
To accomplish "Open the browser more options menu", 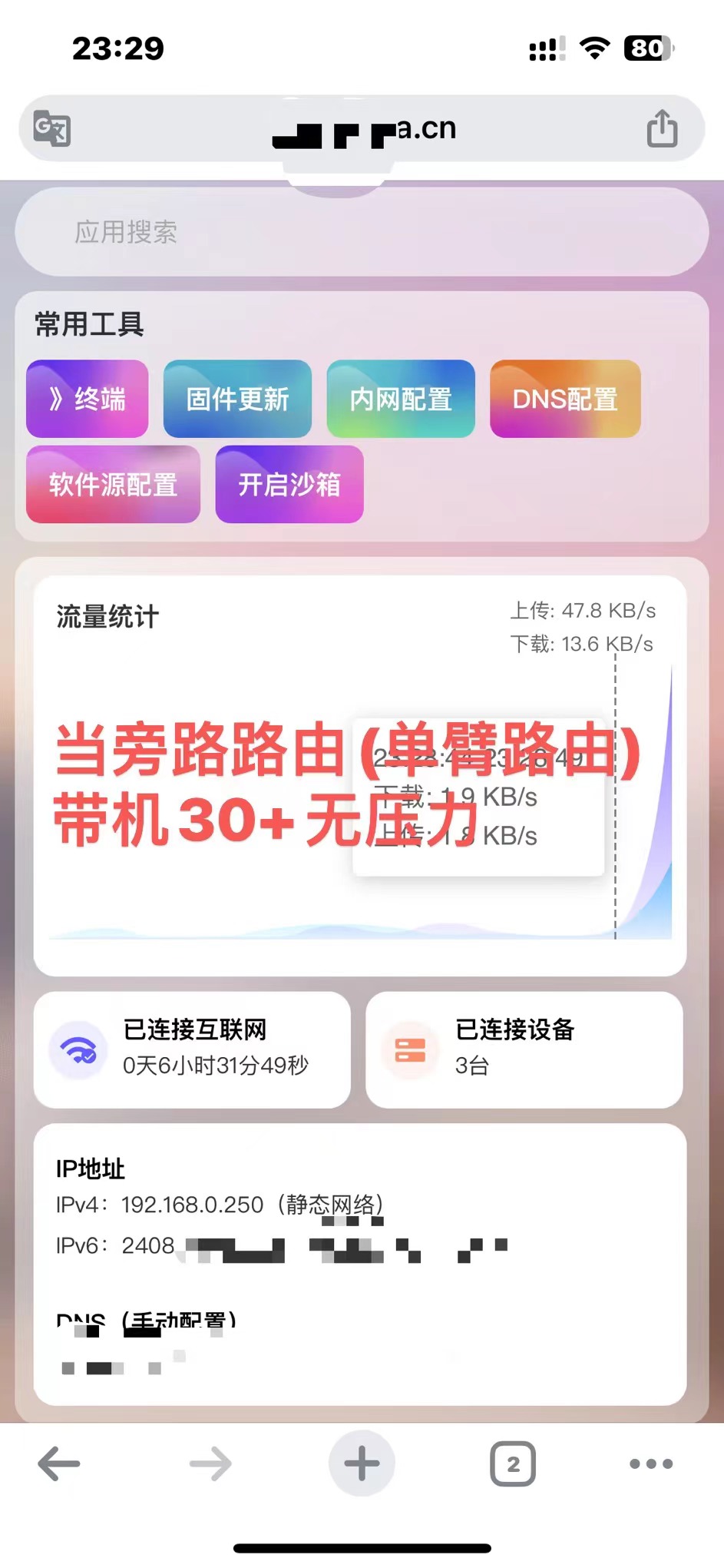I will 651,1464.
